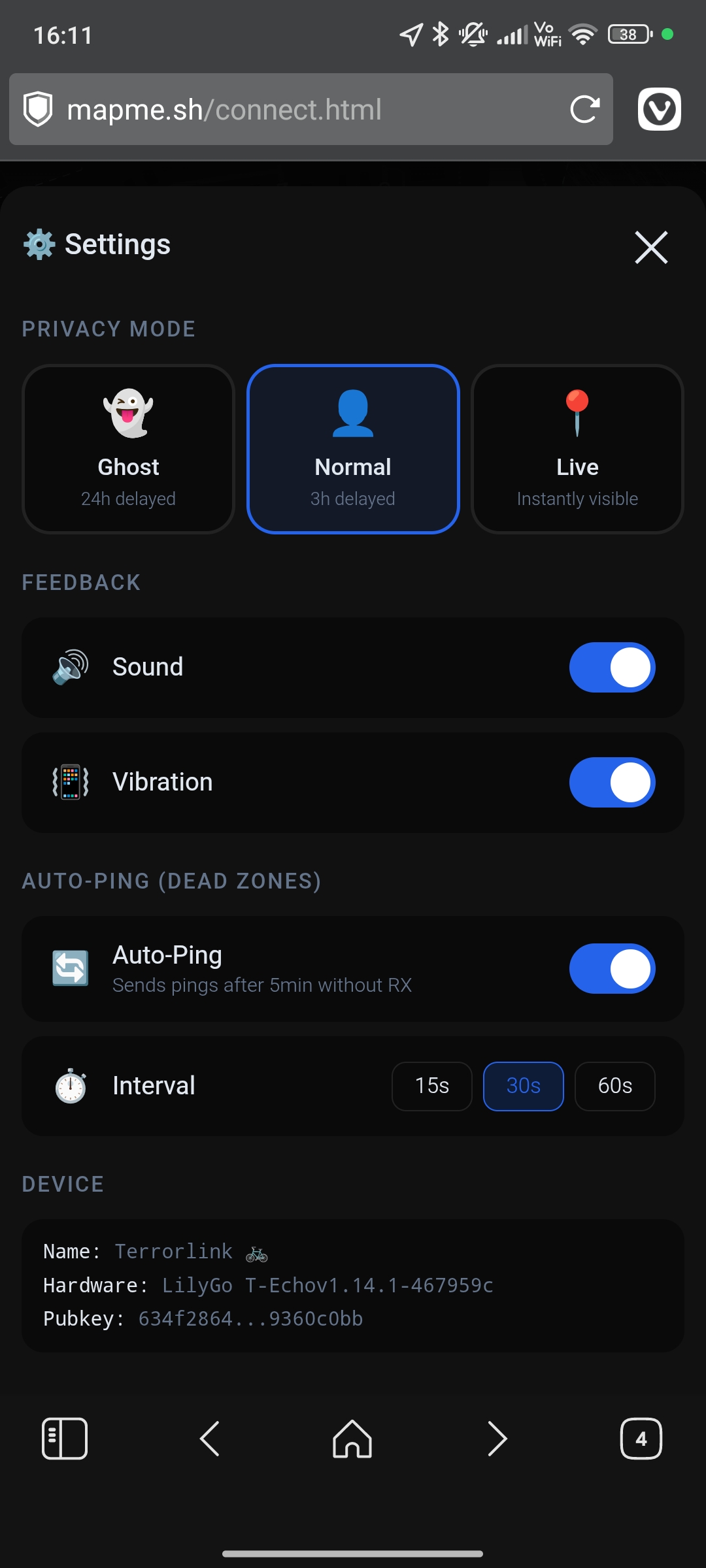Toggle Auto-Ping off
Viewport: 706px width, 1568px height.
tap(612, 968)
